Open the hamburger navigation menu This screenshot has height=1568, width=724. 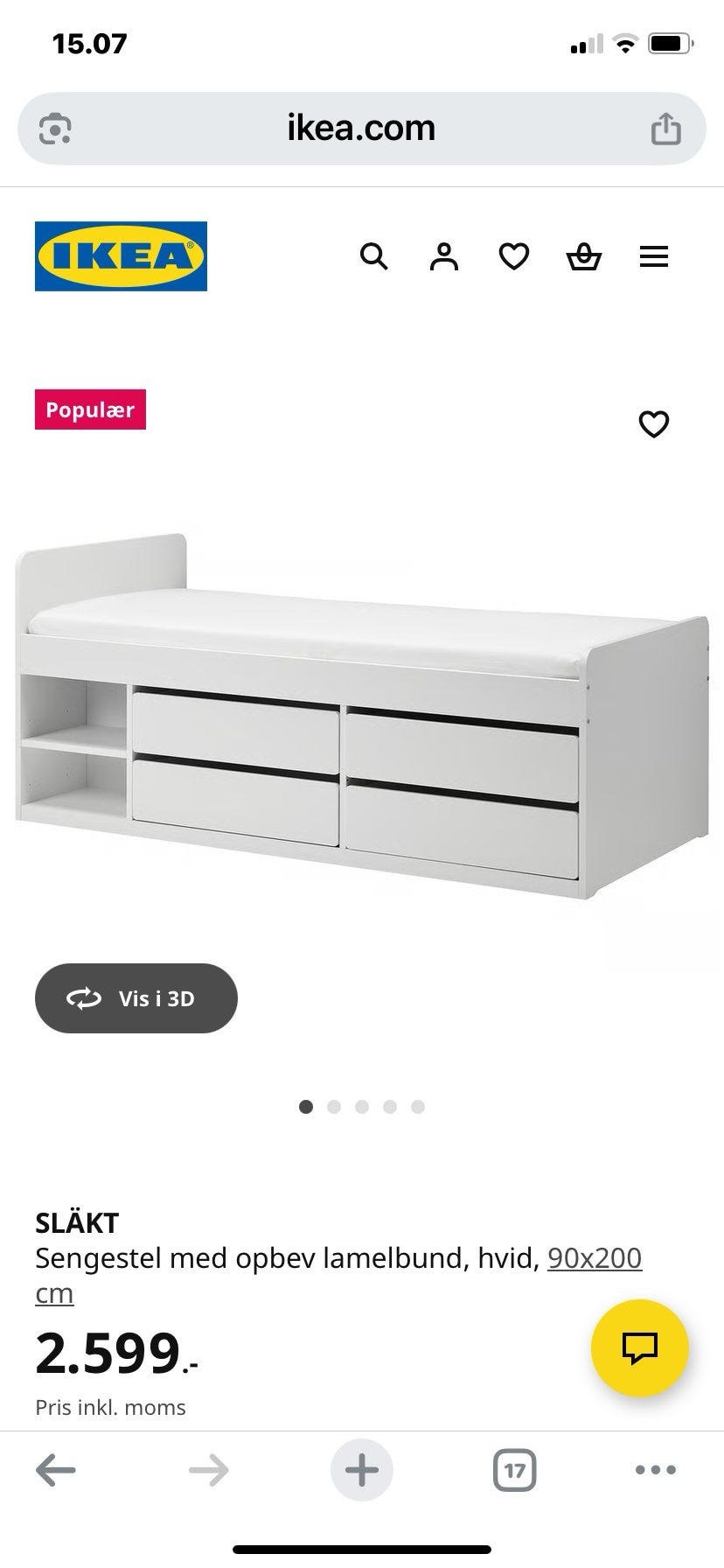tap(653, 256)
